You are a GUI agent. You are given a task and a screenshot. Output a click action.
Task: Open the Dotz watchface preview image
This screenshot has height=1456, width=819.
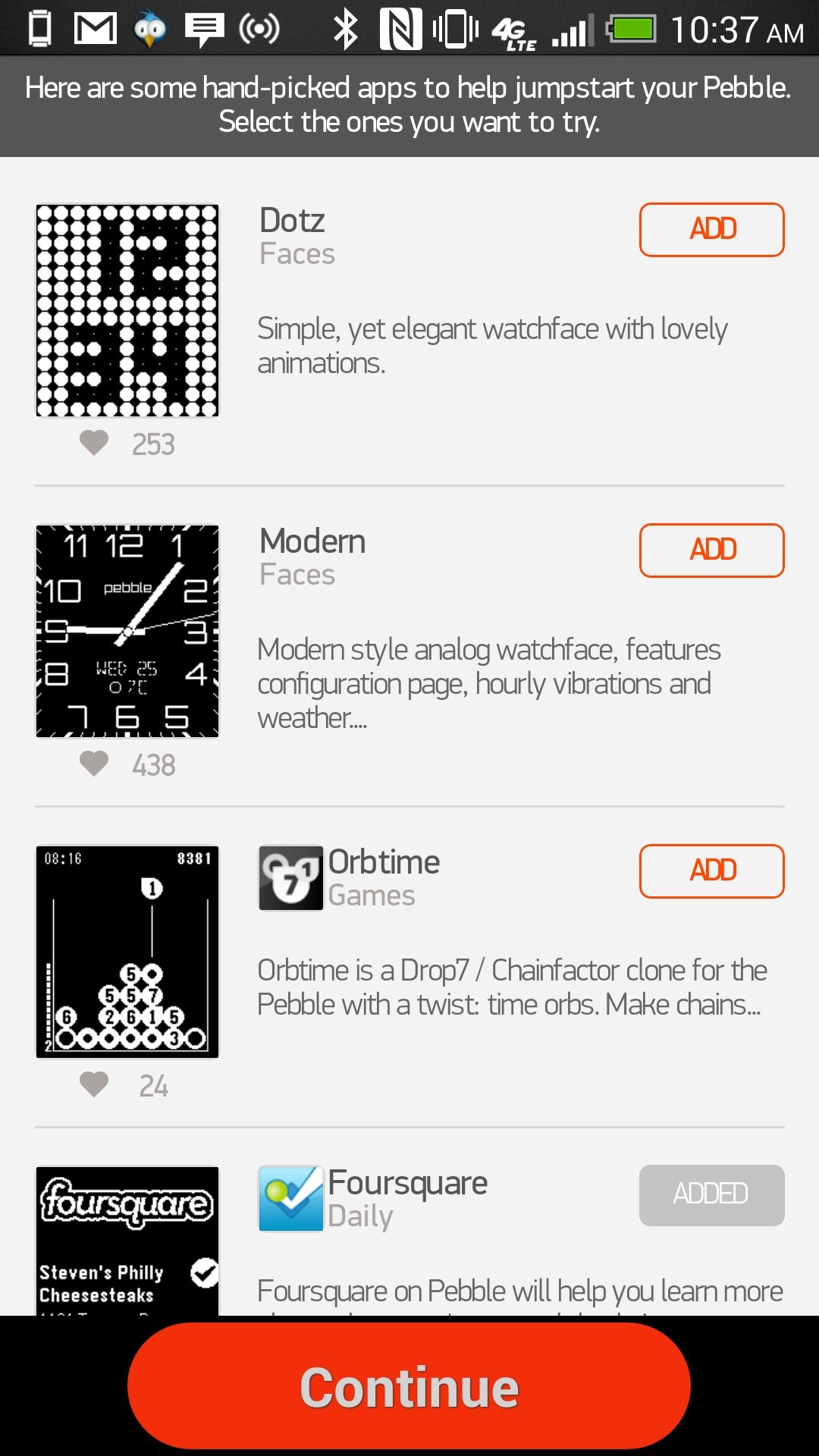point(127,310)
